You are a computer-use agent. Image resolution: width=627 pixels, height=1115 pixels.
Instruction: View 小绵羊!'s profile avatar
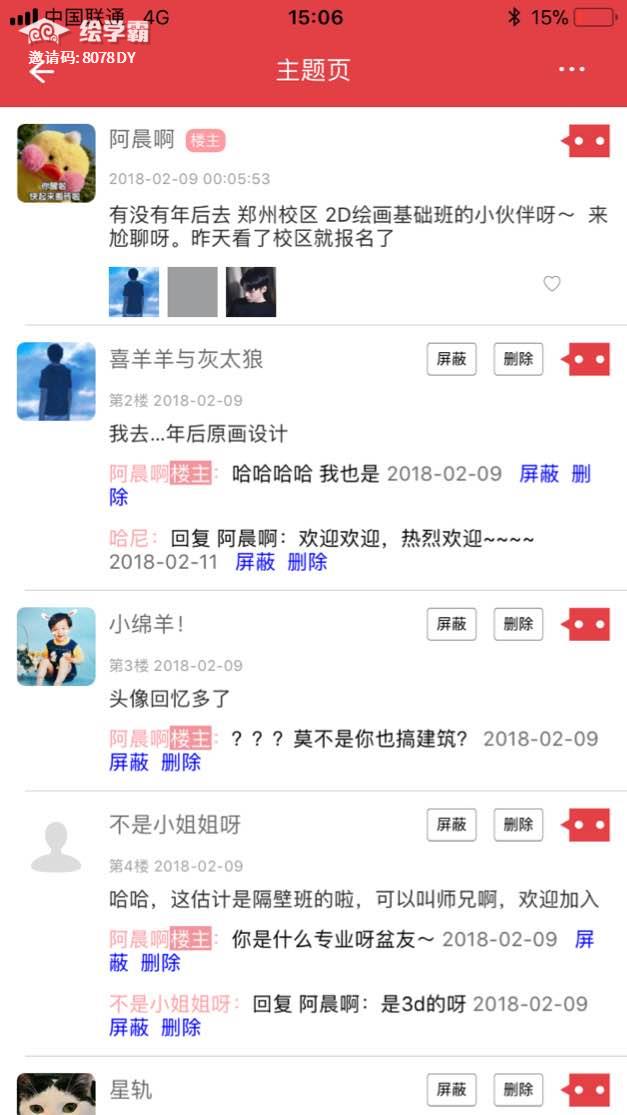pos(56,646)
